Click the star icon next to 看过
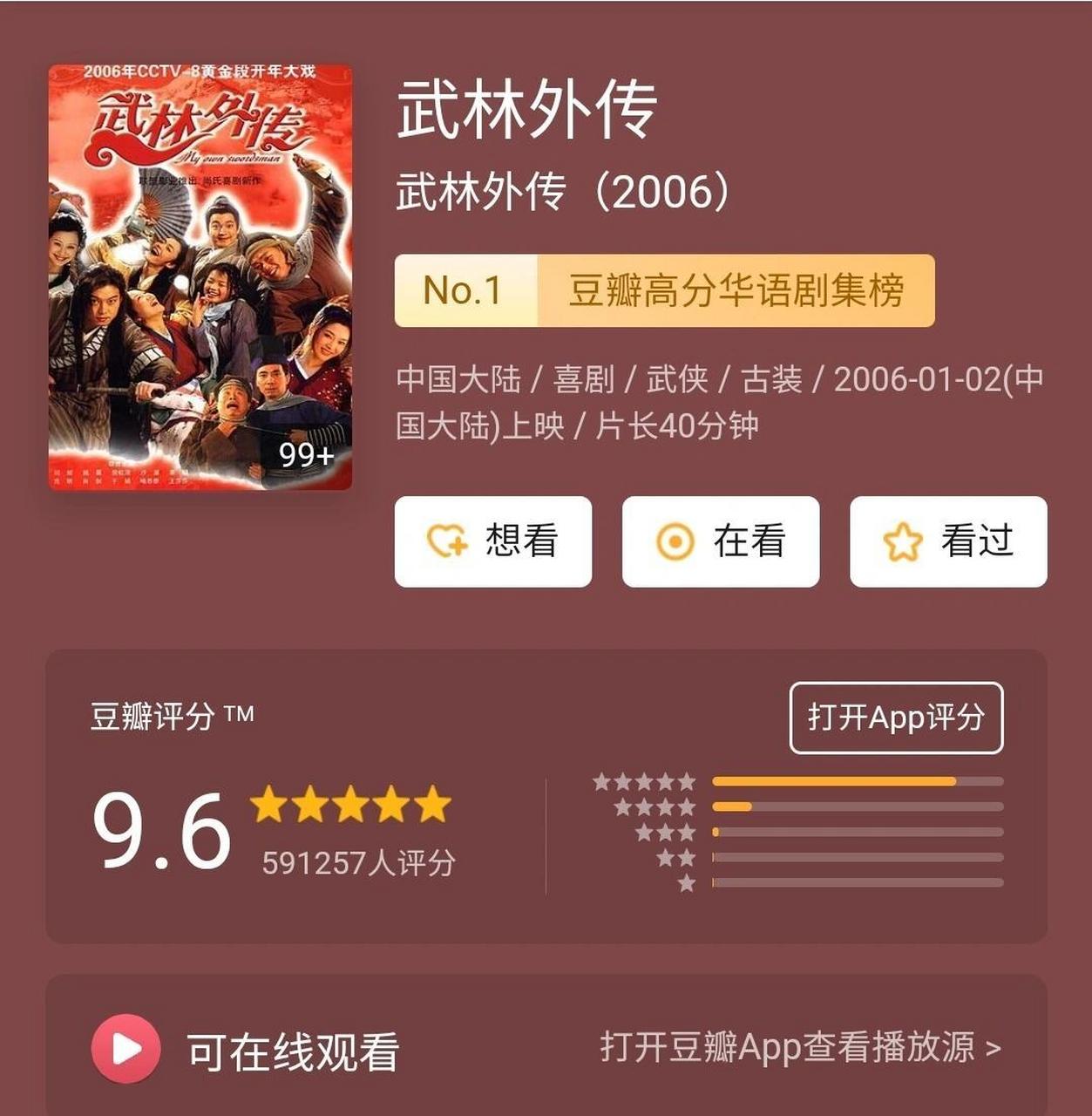This screenshot has height=1116, width=1092. click(904, 541)
